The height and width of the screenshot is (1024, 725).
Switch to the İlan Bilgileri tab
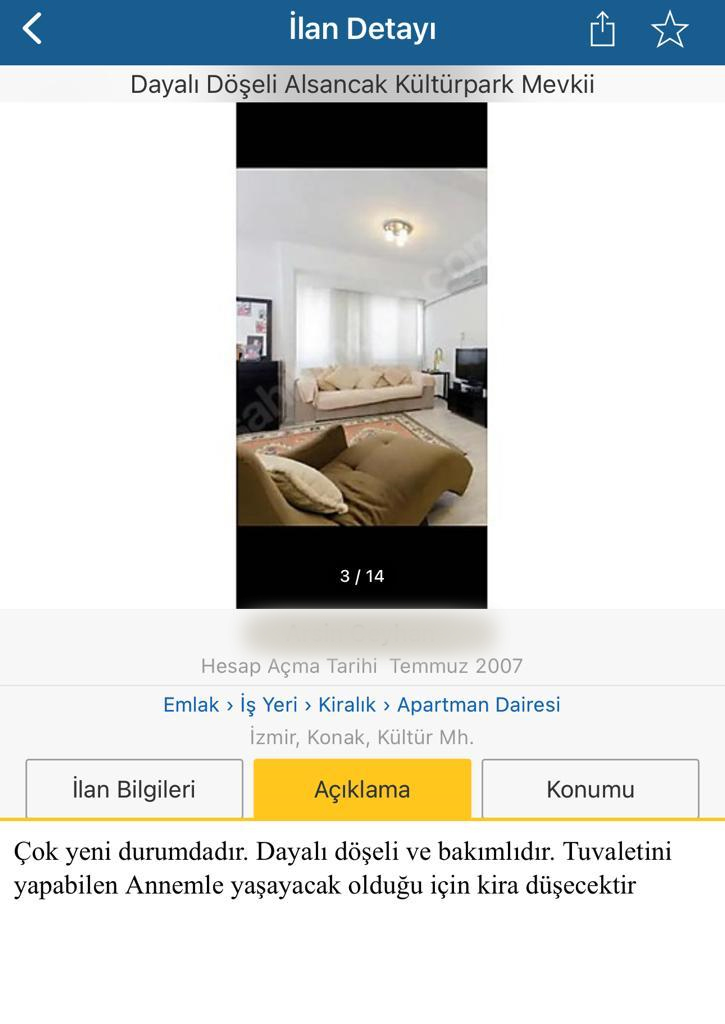[x=134, y=789]
